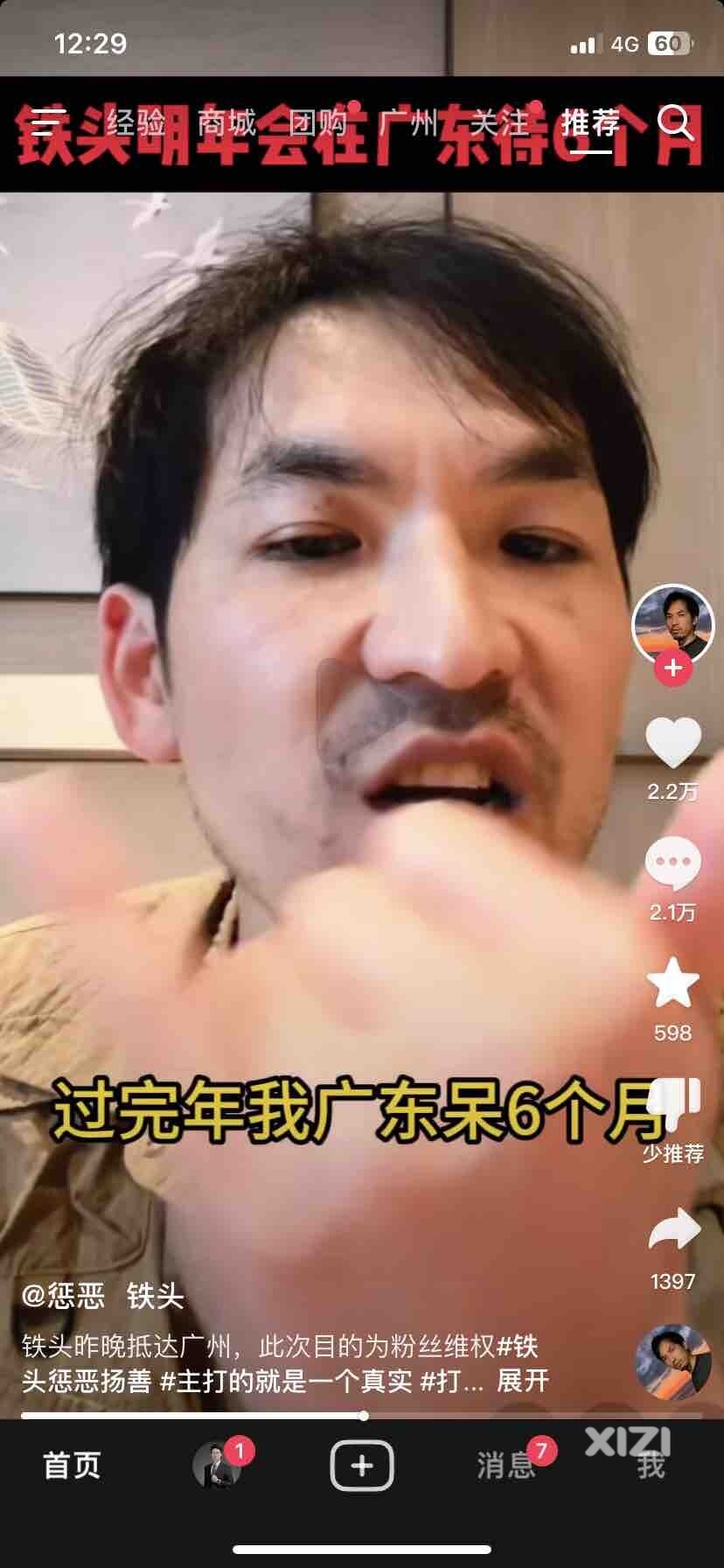
Task: Select the 推荐 tab
Action: tap(591, 123)
